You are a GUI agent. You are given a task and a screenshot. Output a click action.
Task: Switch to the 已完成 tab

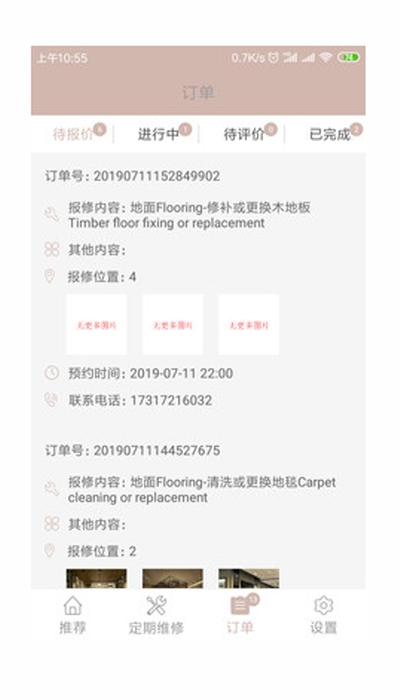pos(330,133)
